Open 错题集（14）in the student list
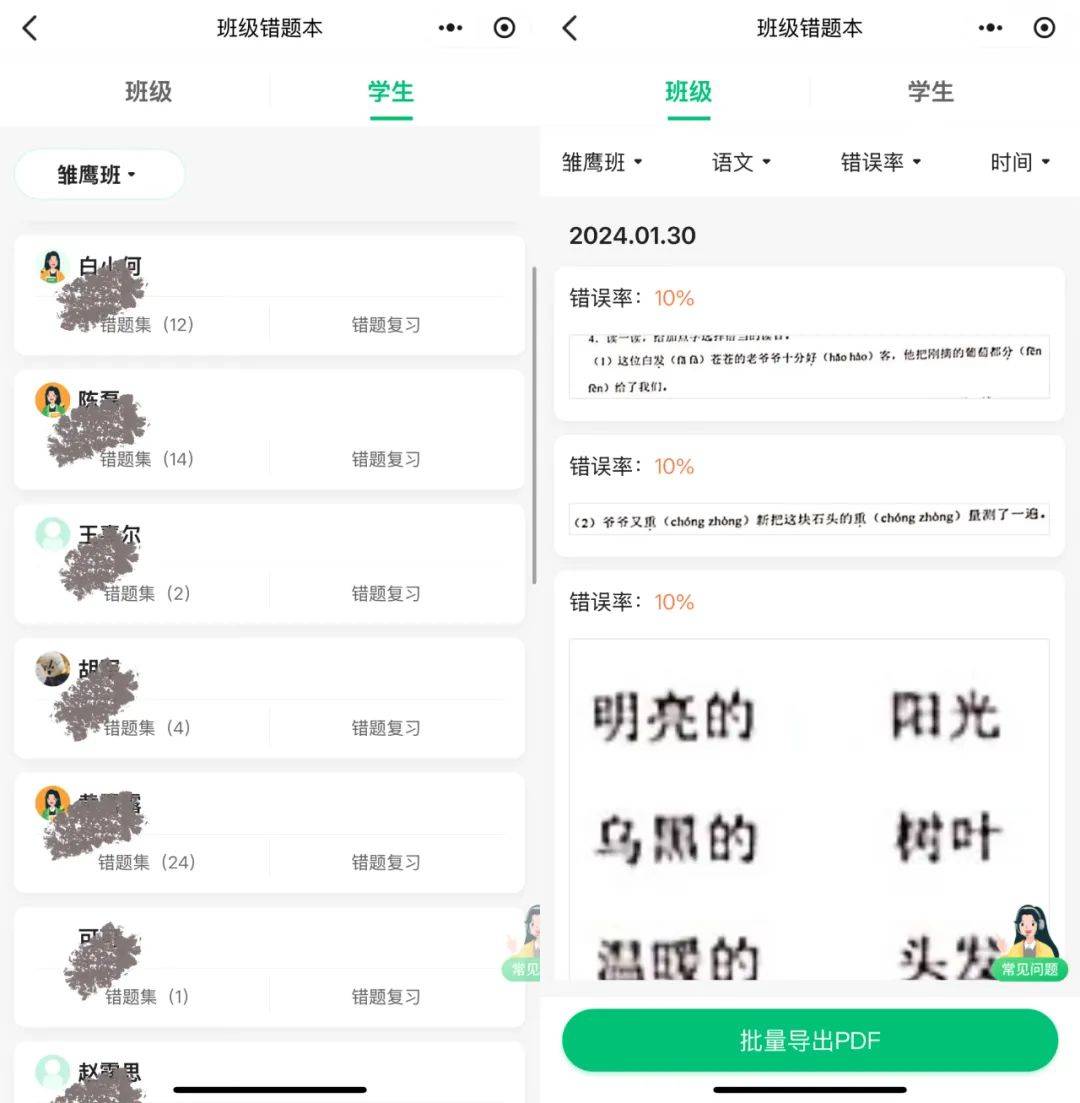 [x=146, y=459]
